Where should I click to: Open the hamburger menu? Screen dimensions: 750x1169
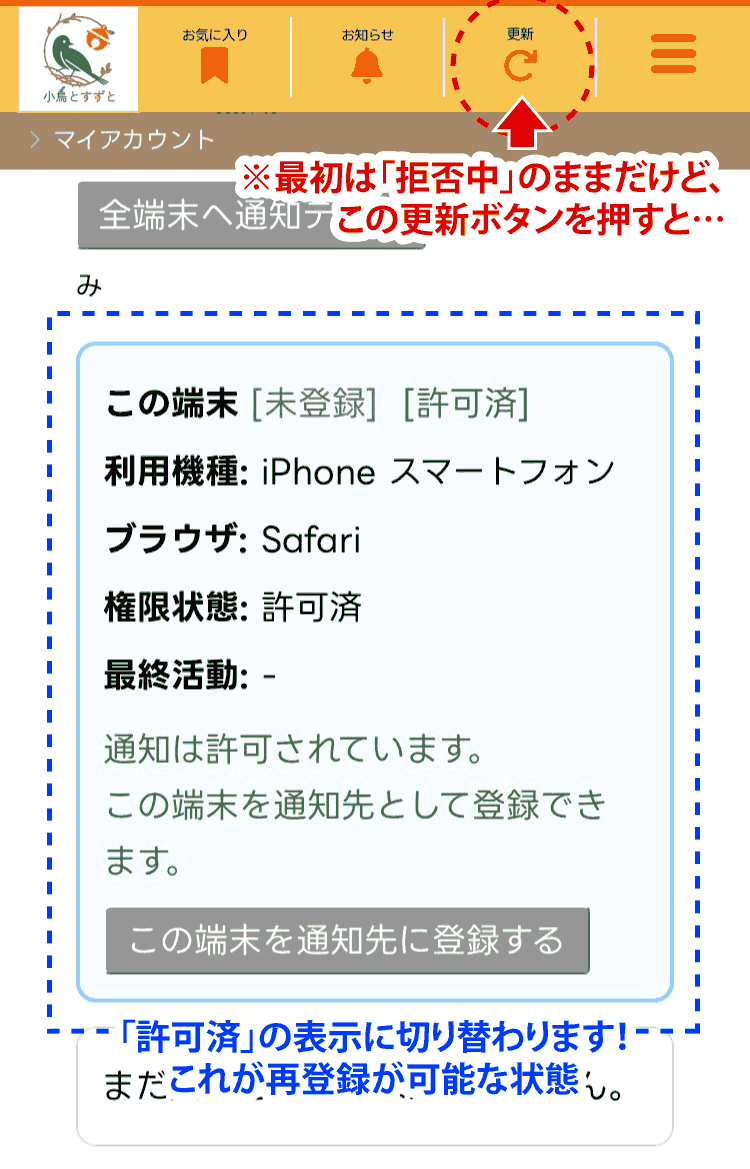673,54
